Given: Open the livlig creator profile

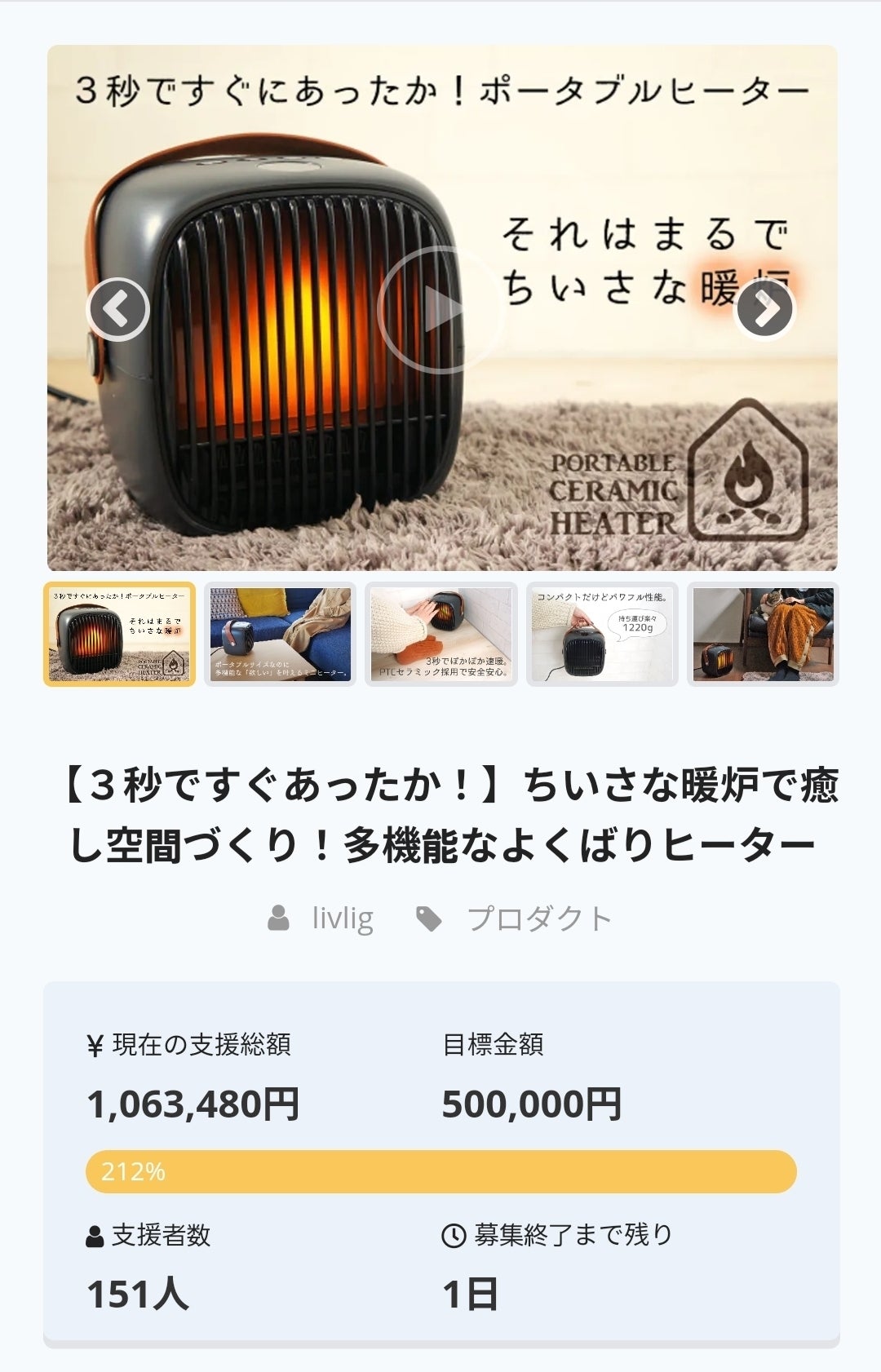Looking at the screenshot, I should point(342,918).
